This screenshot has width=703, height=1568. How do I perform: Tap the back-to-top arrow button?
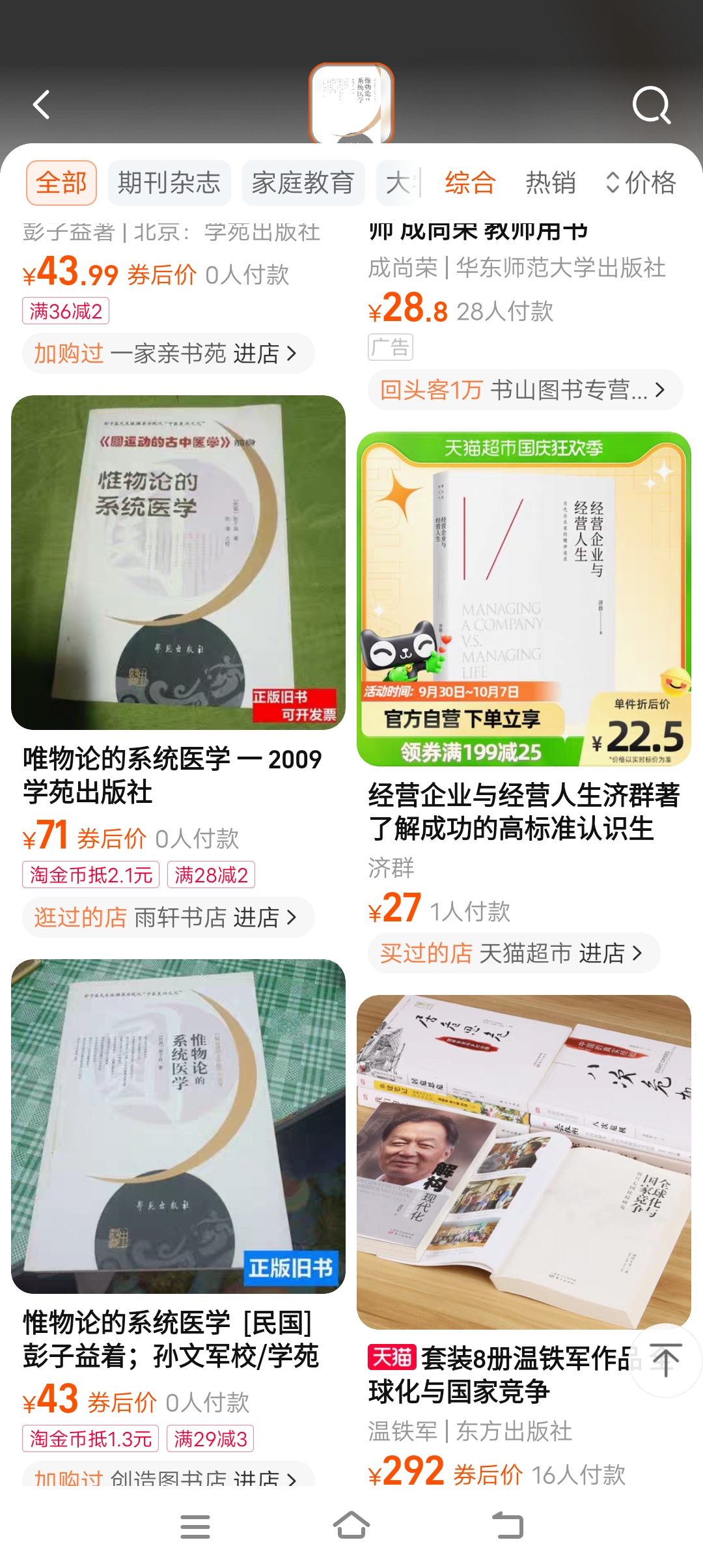coord(666,1361)
